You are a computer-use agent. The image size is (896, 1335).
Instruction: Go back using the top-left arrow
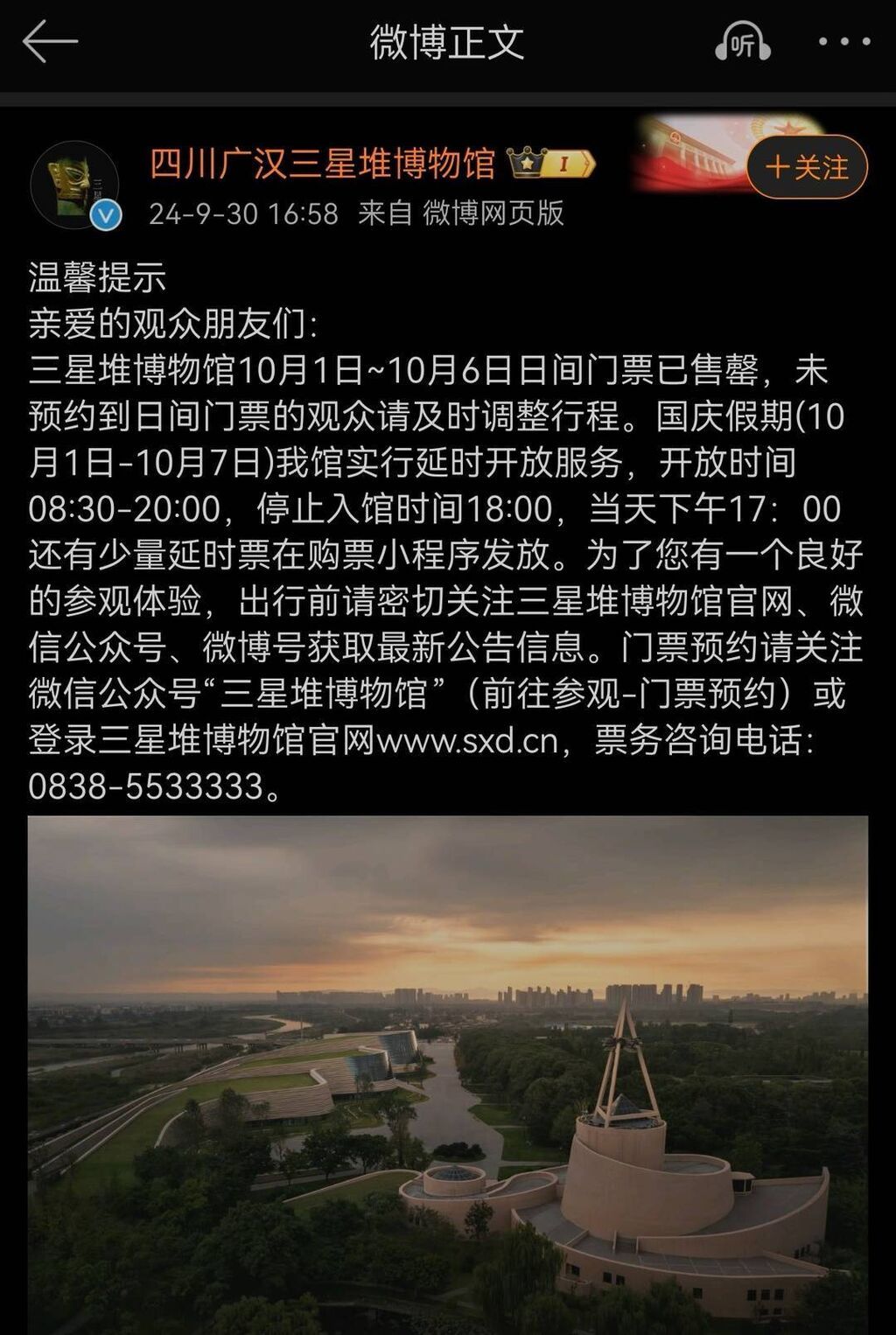pyautogui.click(x=49, y=42)
